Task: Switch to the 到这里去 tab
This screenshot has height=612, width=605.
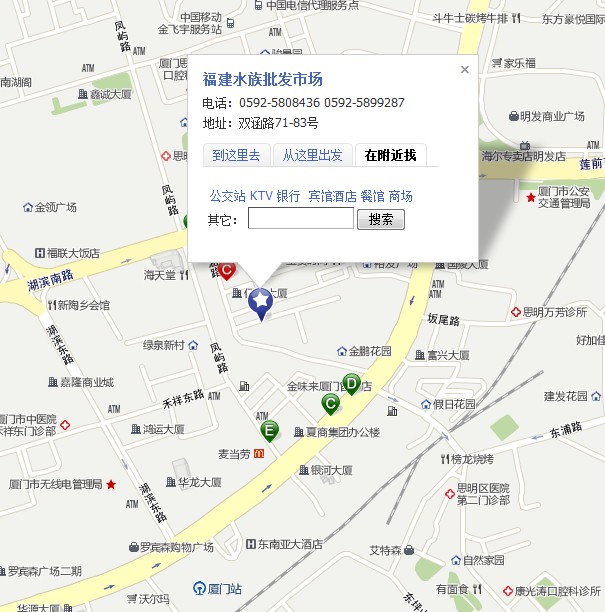Action: (x=236, y=155)
